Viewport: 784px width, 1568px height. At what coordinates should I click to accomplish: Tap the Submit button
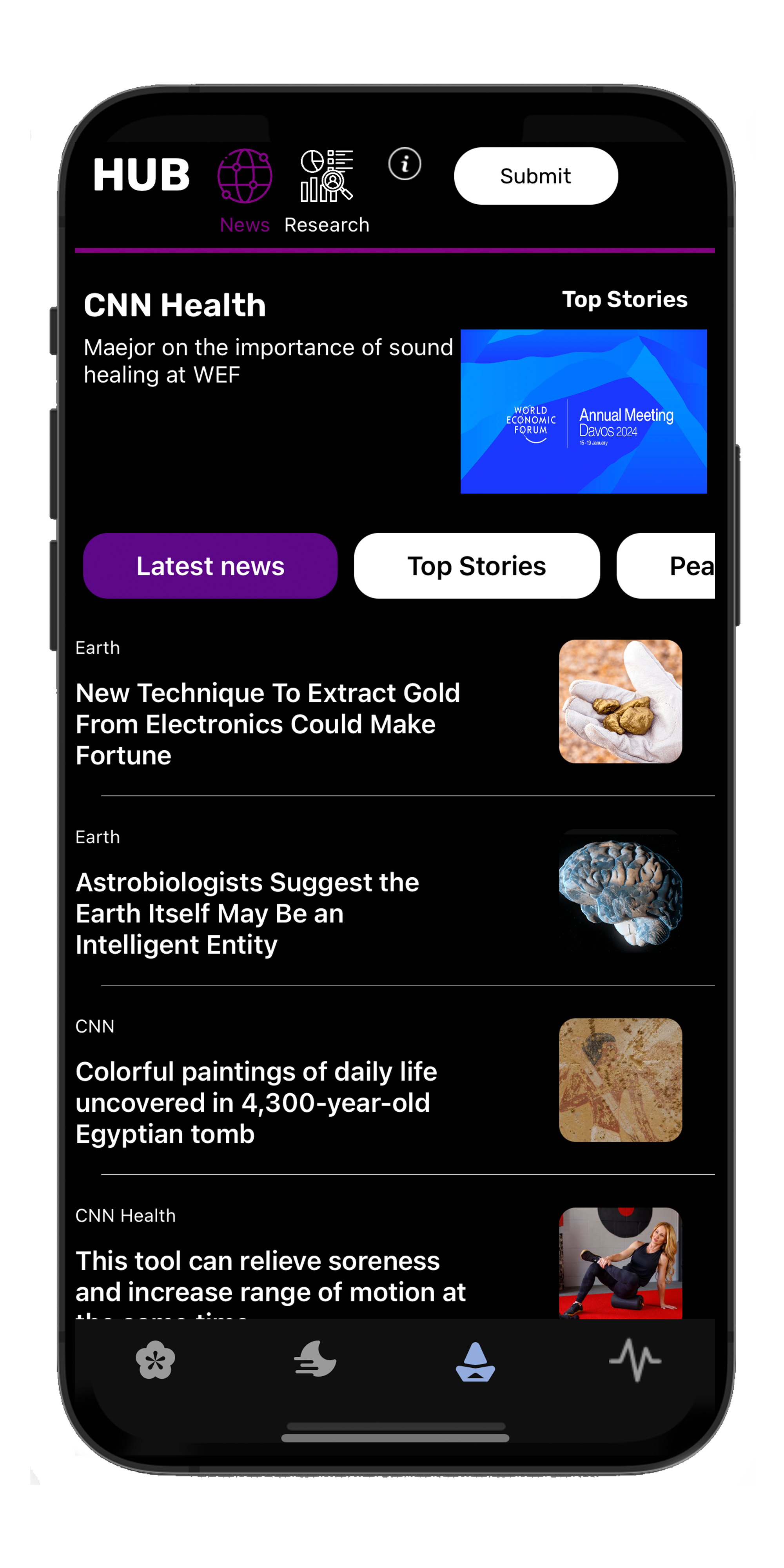[535, 176]
